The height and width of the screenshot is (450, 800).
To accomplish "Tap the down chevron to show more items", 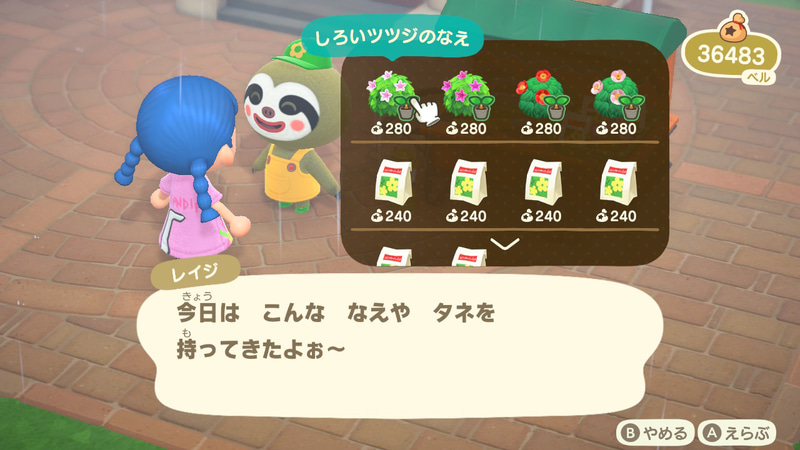I will (x=506, y=243).
